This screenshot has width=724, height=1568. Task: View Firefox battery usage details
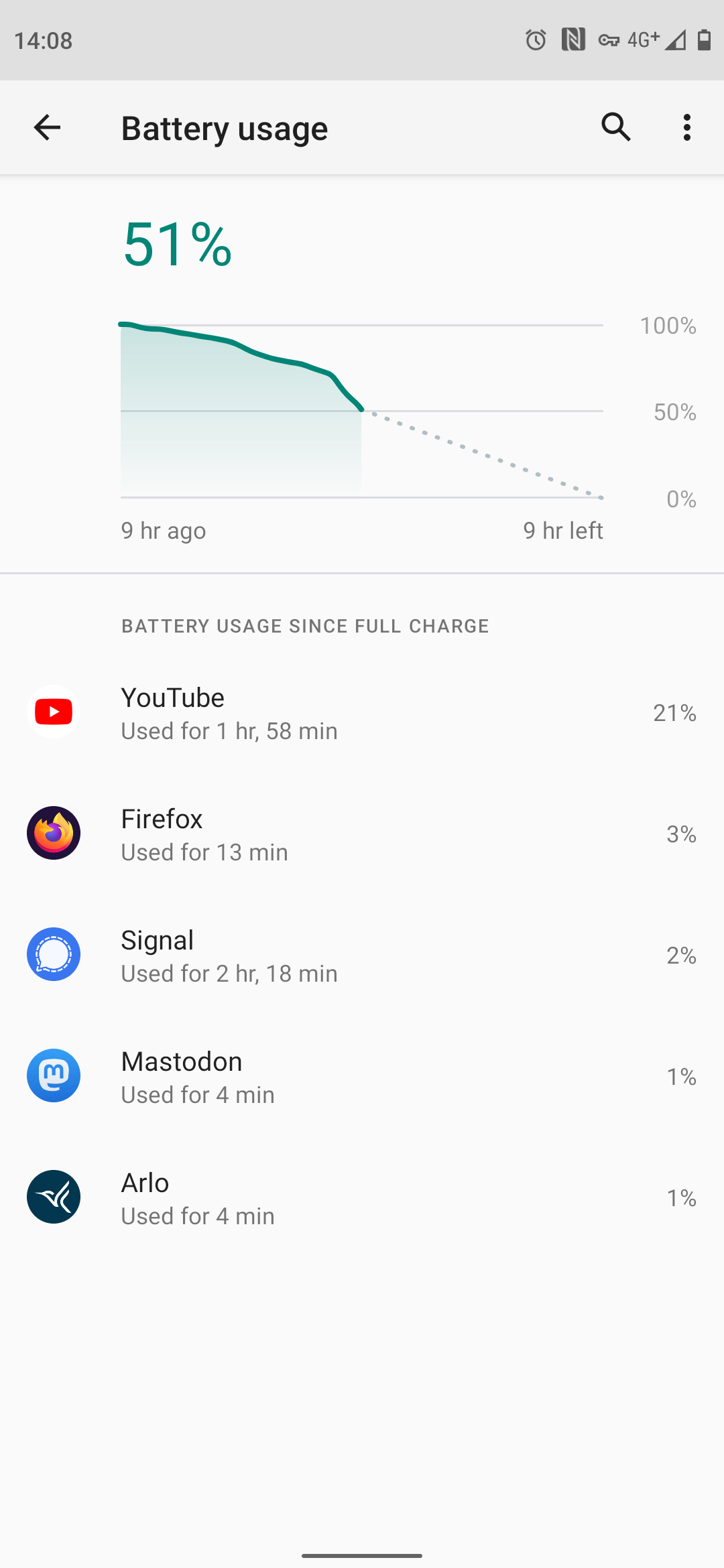point(362,834)
